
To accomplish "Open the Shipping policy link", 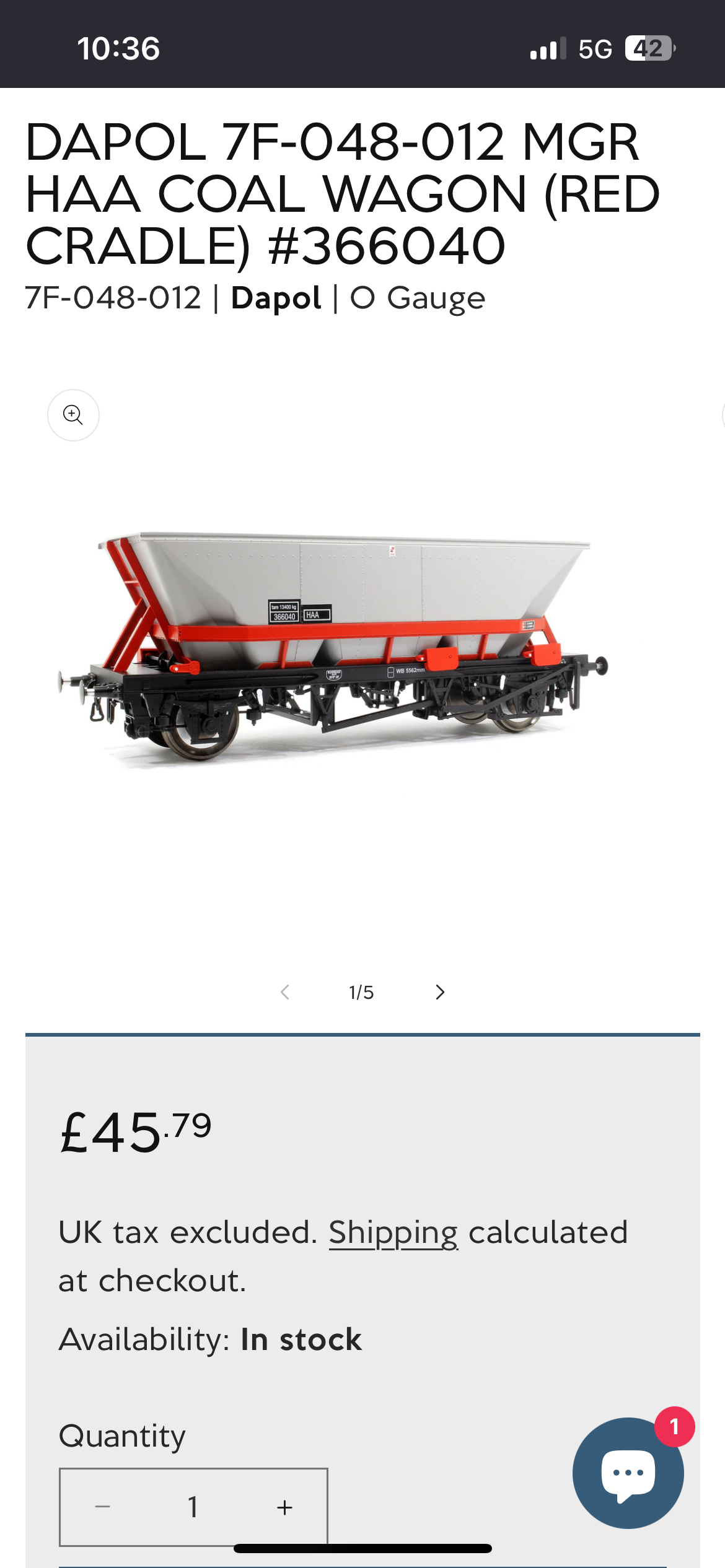I will coord(393,1232).
